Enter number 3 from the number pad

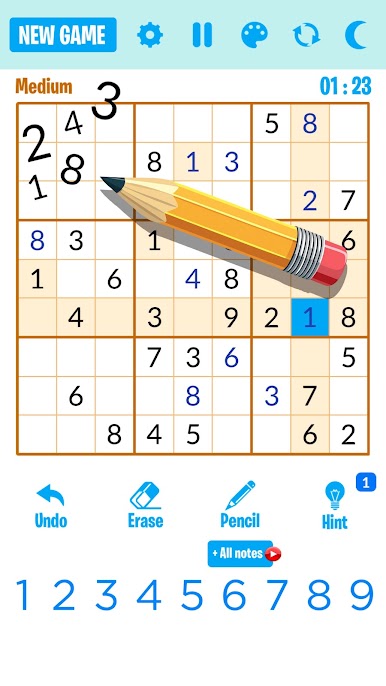pos(106,595)
